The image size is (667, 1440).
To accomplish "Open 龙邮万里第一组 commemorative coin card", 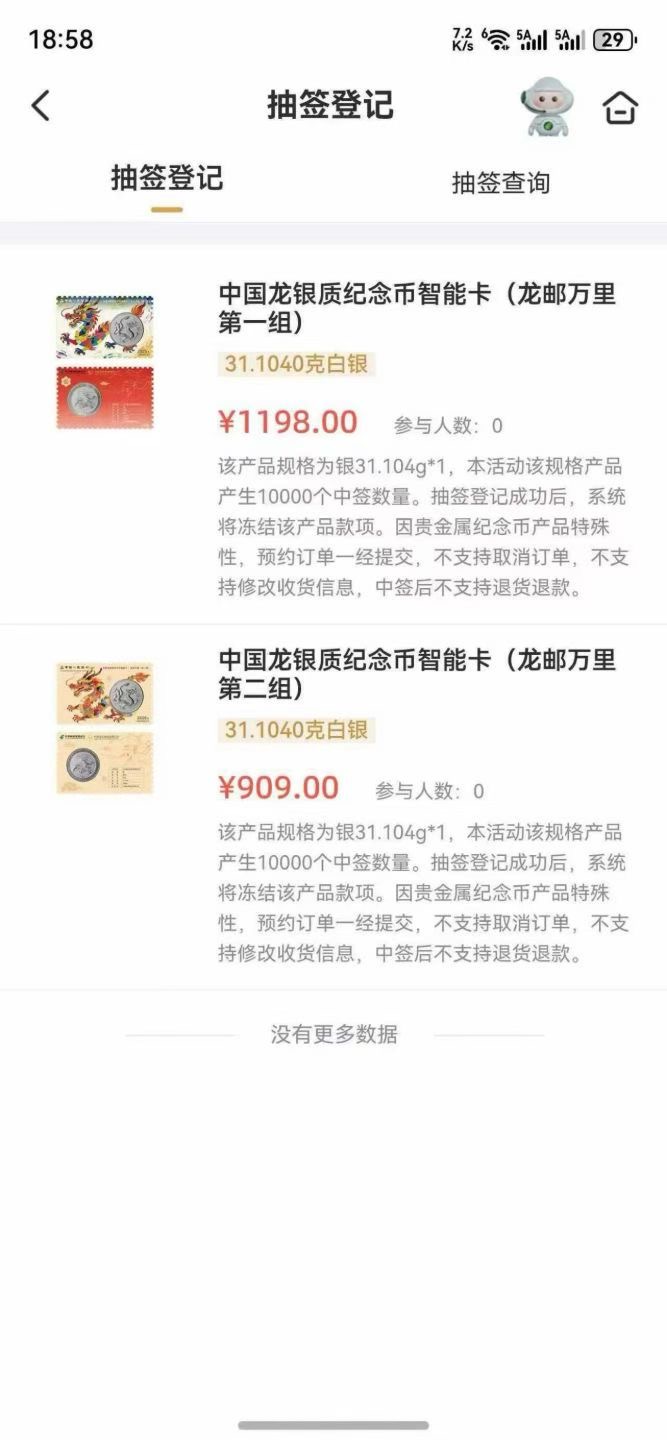I will pyautogui.click(x=417, y=308).
